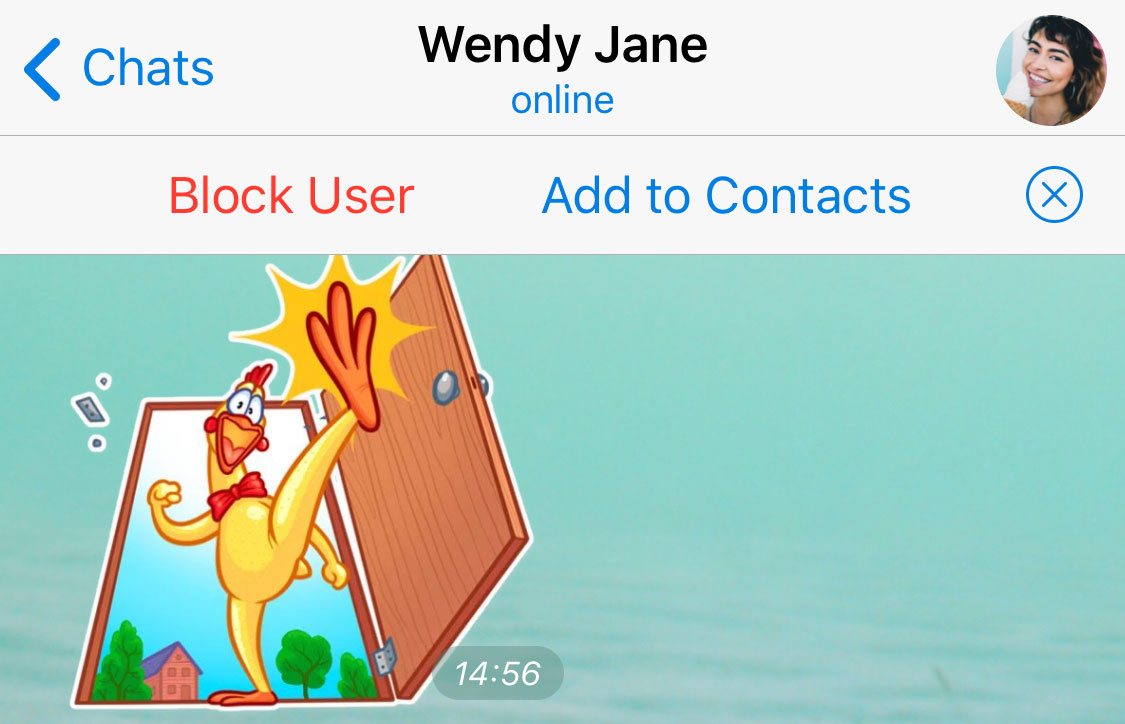Open Wendy Jane's profile picture
The height and width of the screenshot is (724, 1125).
[x=1051, y=70]
